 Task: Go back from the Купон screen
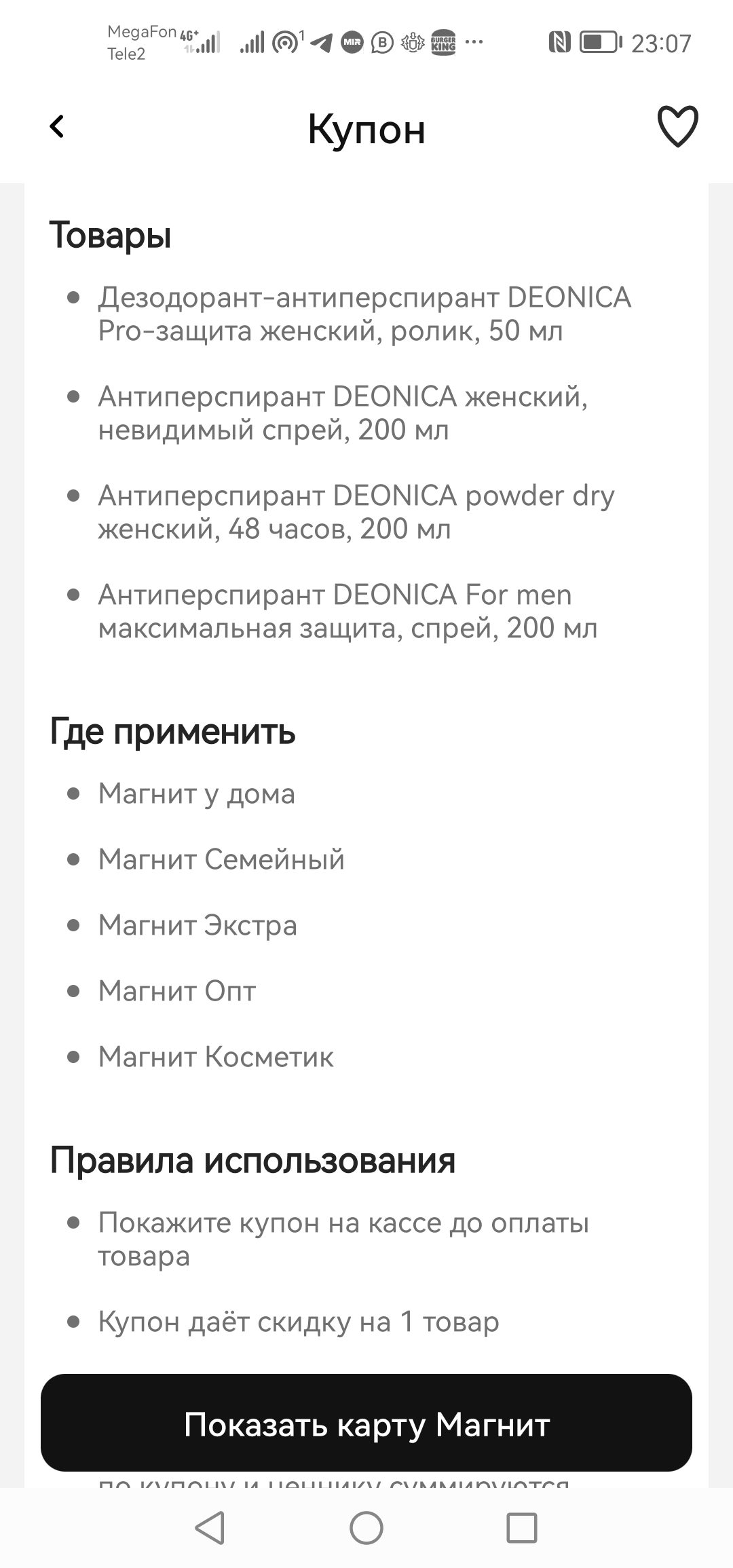(57, 126)
